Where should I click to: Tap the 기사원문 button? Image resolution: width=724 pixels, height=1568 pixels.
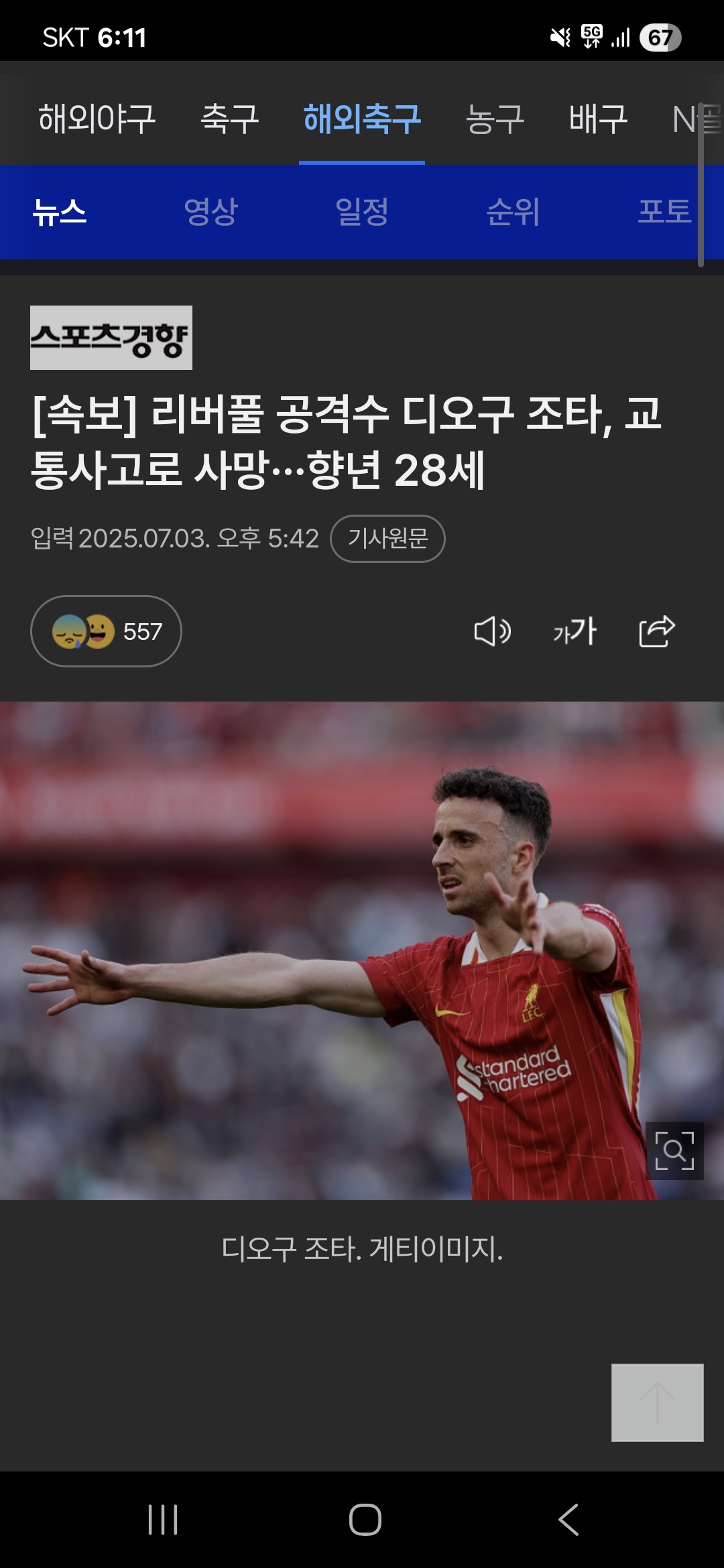click(387, 538)
